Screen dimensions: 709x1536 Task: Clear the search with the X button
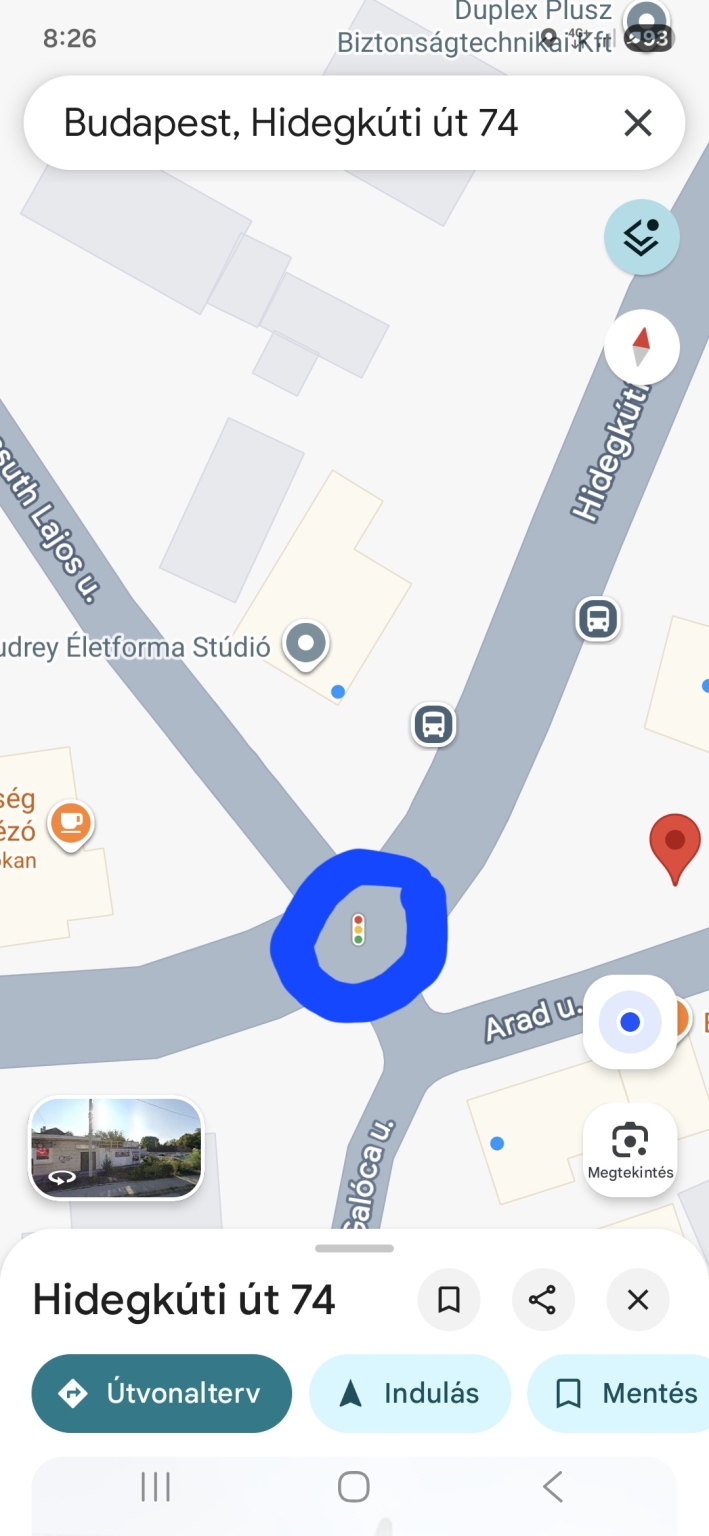637,123
